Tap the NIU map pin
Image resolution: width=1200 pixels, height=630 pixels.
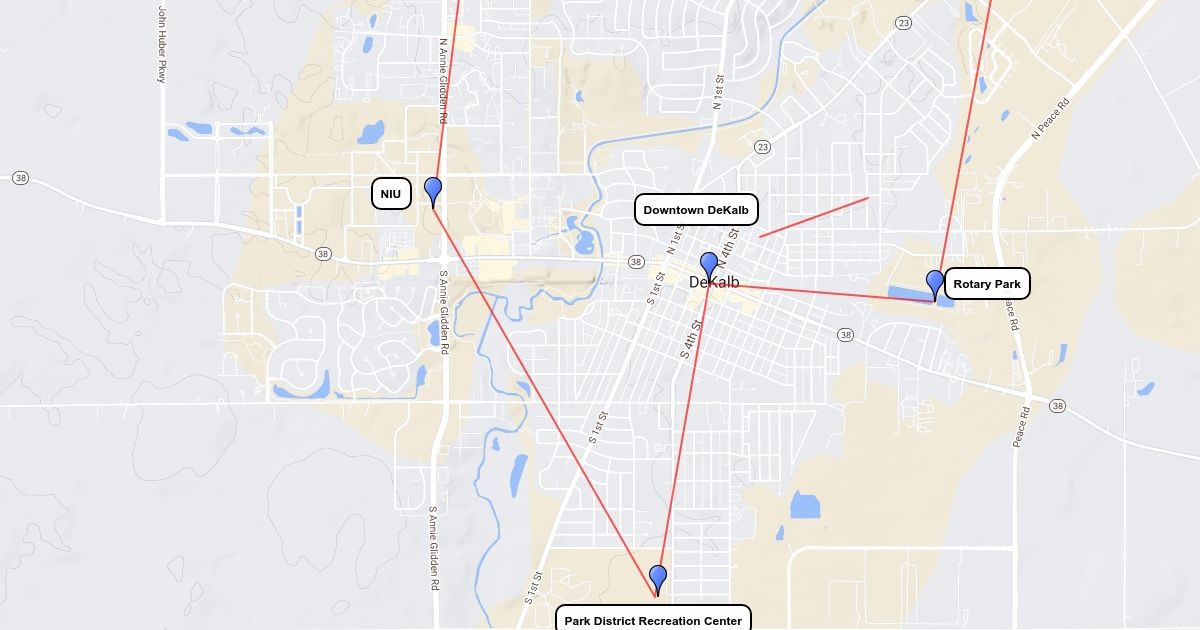click(433, 190)
